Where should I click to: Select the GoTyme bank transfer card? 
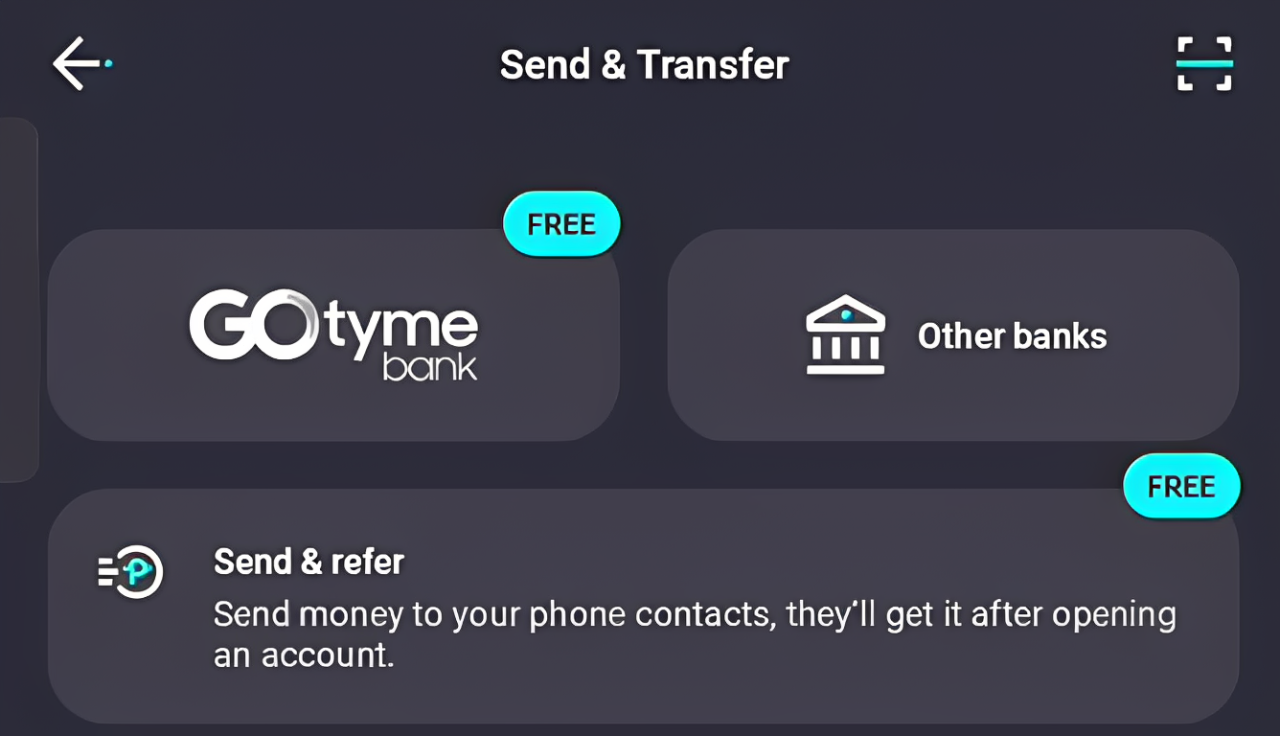coord(333,335)
